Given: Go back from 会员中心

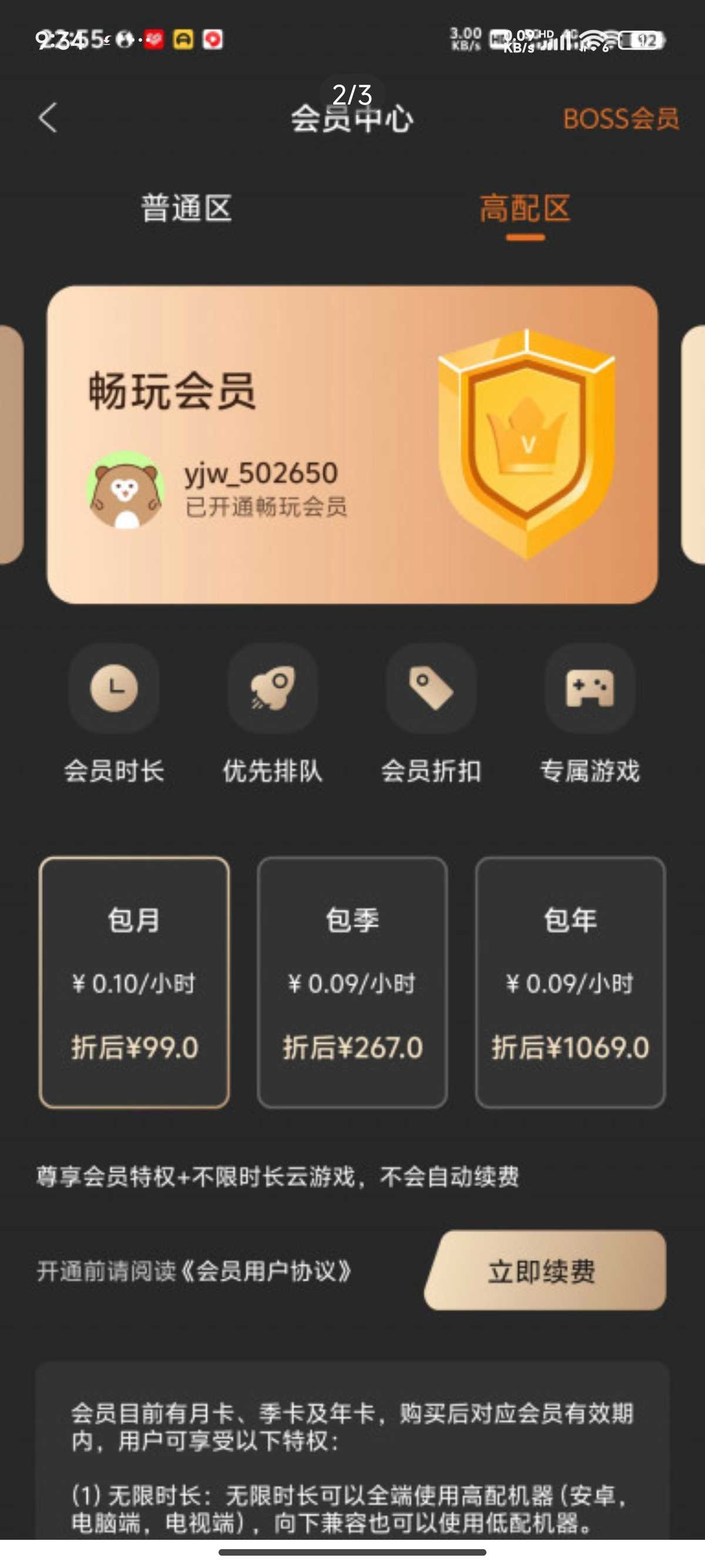Looking at the screenshot, I should 48,117.
